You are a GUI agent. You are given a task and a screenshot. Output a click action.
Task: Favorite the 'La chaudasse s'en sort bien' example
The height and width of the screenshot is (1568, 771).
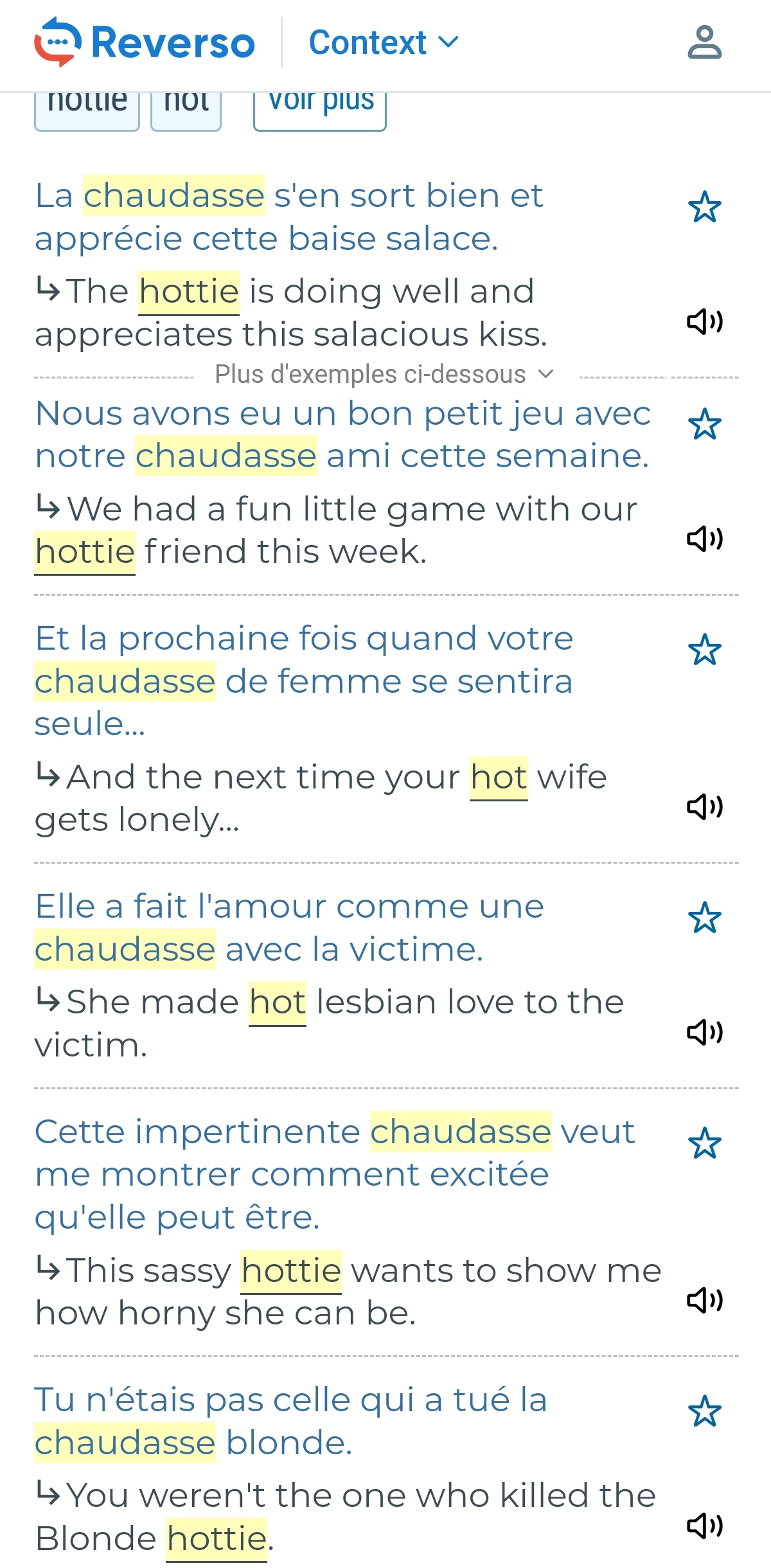tap(705, 207)
